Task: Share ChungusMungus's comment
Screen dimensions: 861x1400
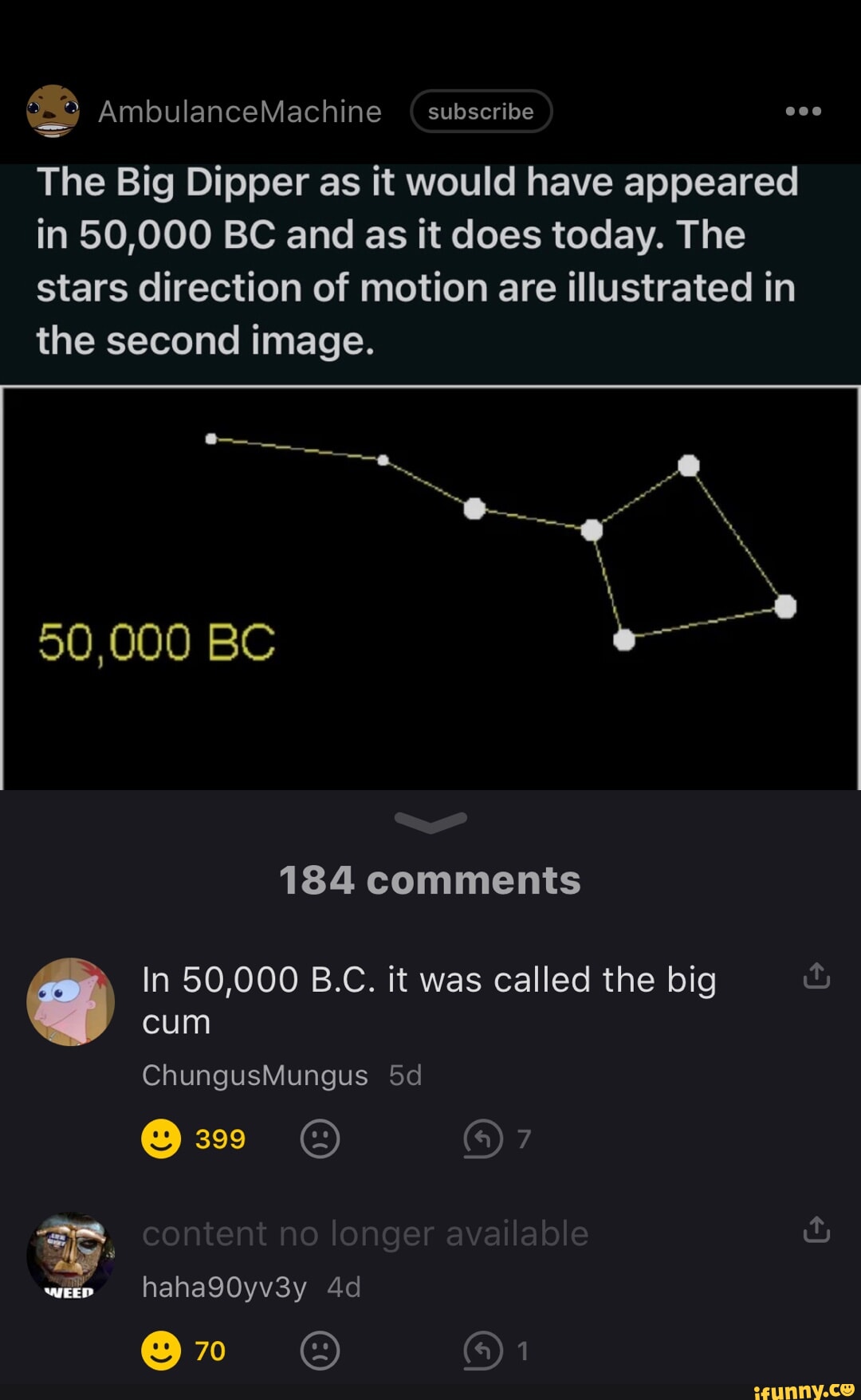Action: pyautogui.click(x=816, y=975)
